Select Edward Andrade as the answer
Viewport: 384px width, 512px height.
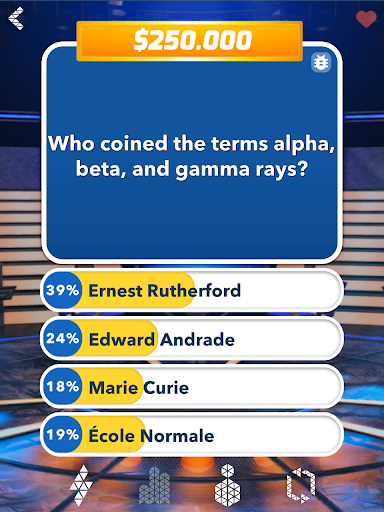pyautogui.click(x=192, y=338)
